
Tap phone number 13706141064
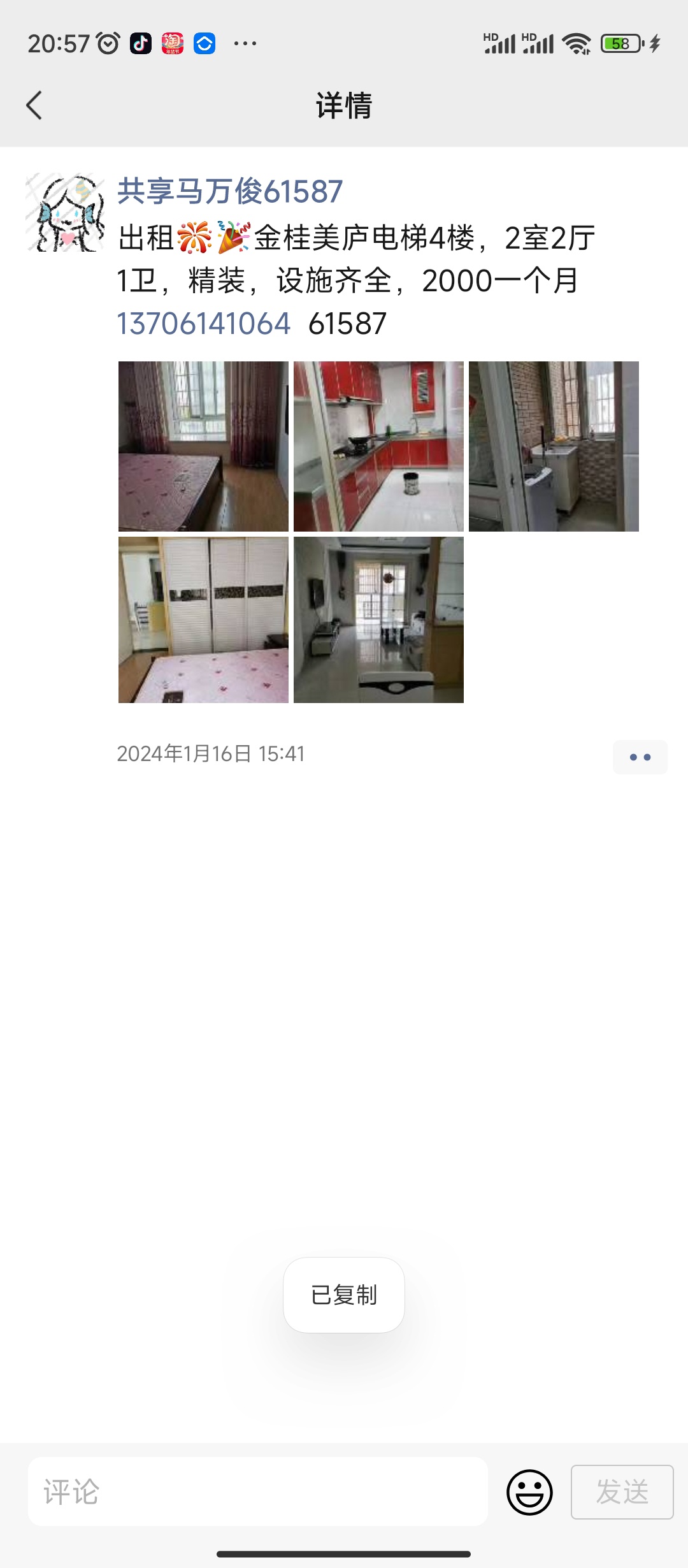[203, 323]
